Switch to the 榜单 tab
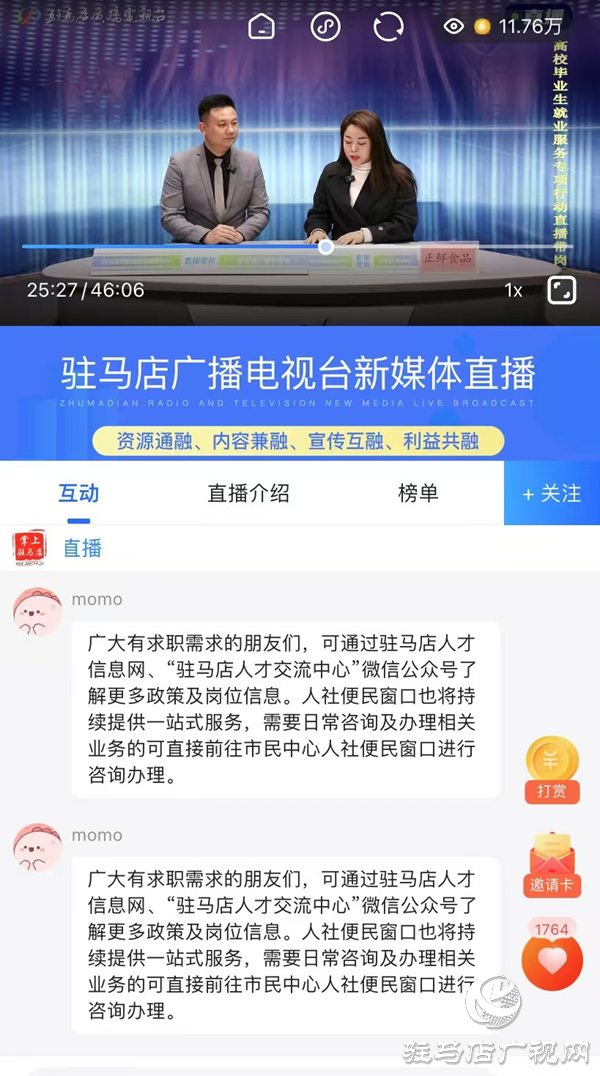 418,493
